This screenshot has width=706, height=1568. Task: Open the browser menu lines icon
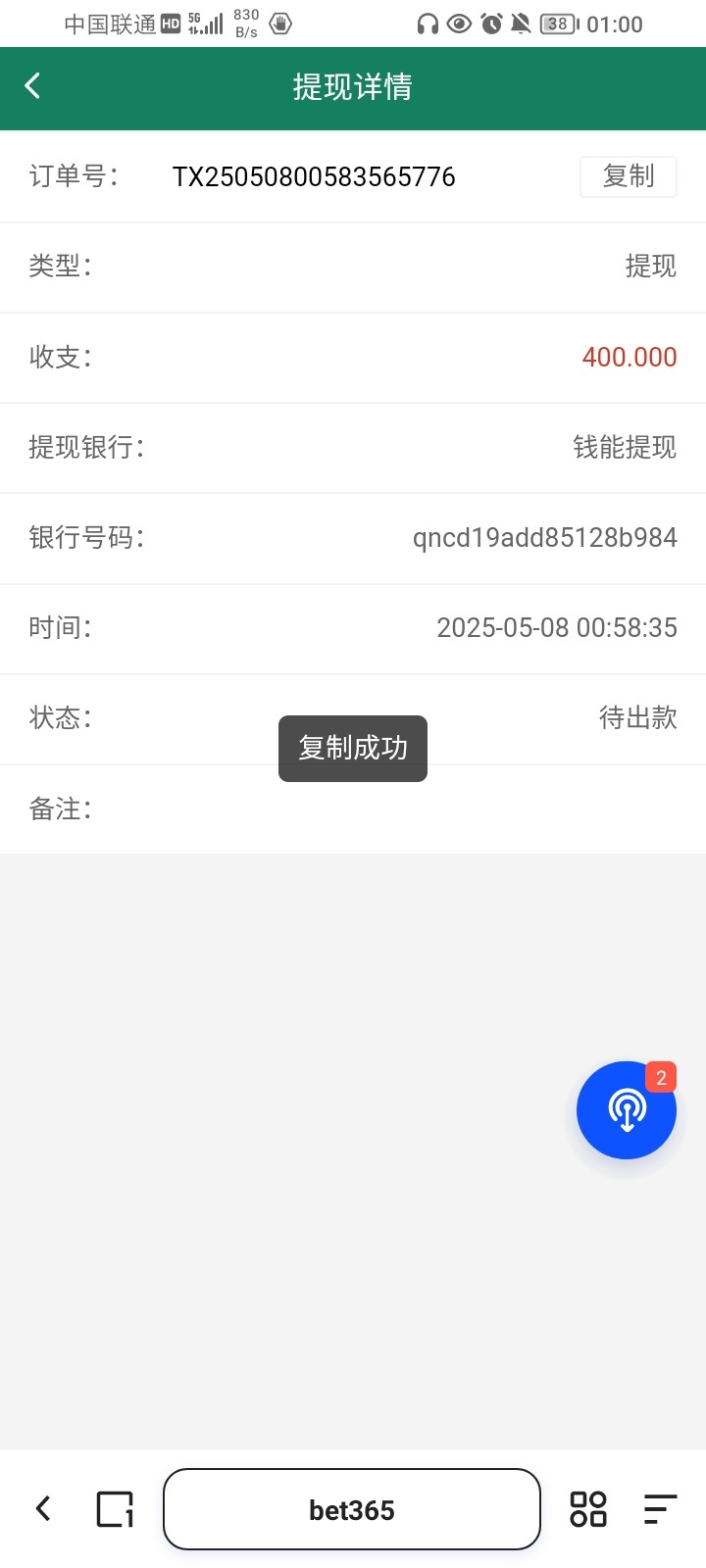point(660,1509)
